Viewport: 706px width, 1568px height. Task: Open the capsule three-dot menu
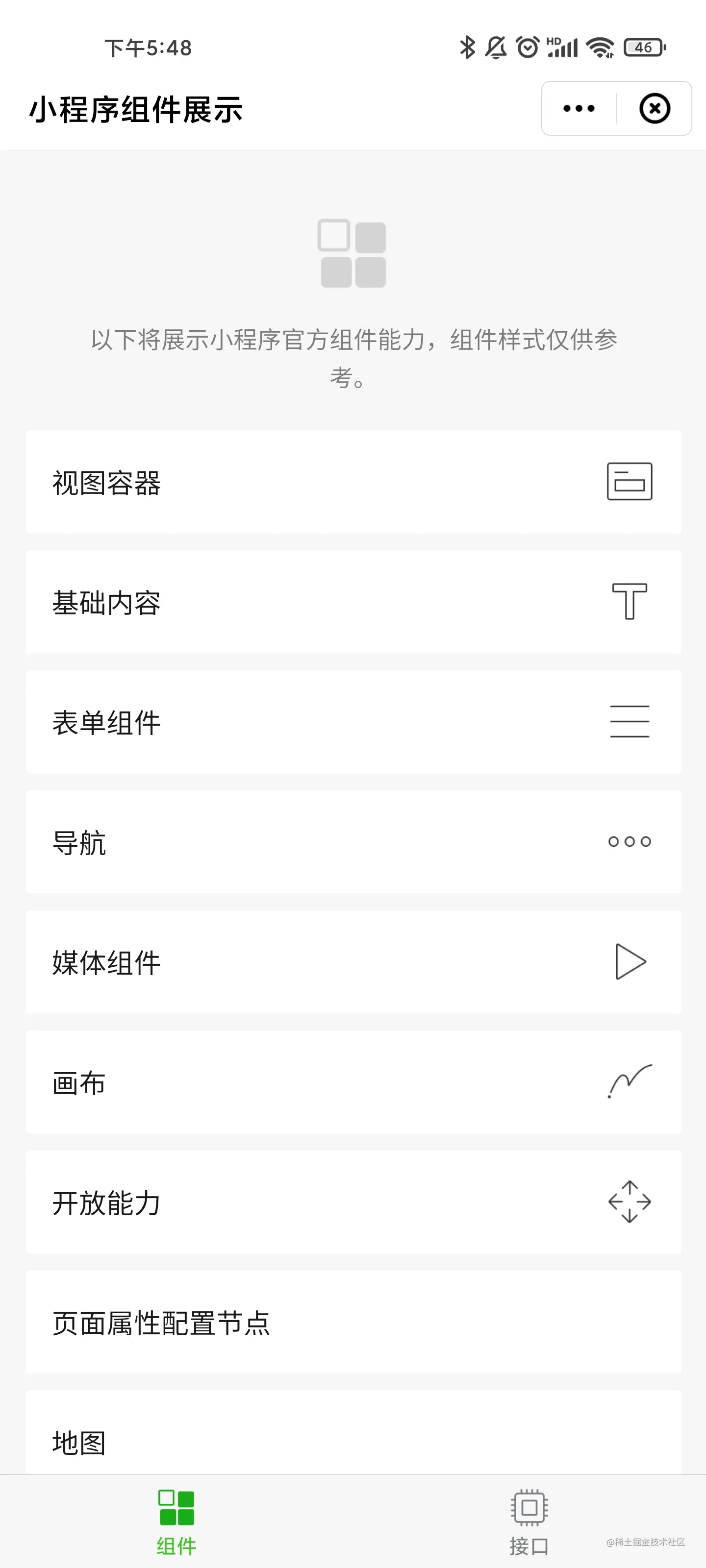click(x=578, y=108)
